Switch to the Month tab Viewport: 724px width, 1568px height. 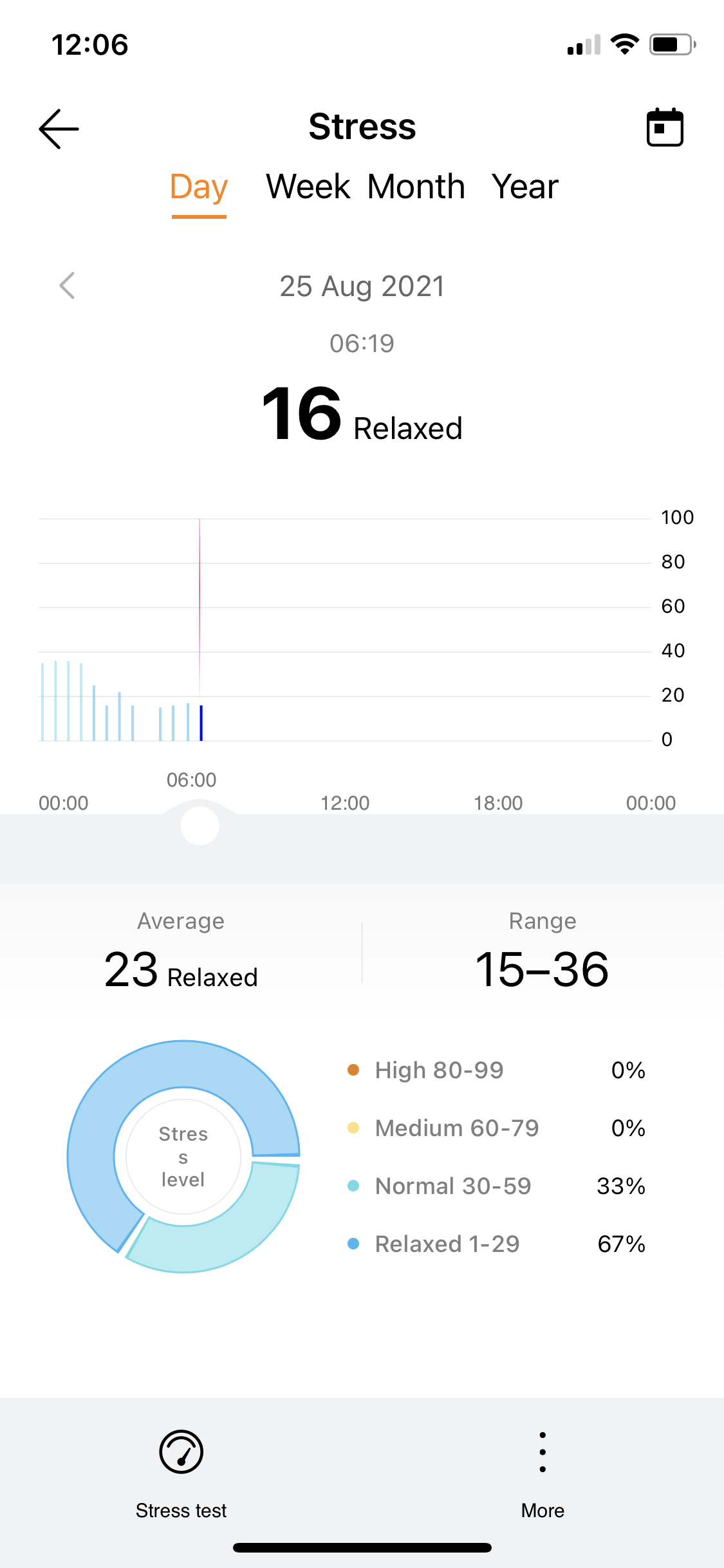[416, 187]
